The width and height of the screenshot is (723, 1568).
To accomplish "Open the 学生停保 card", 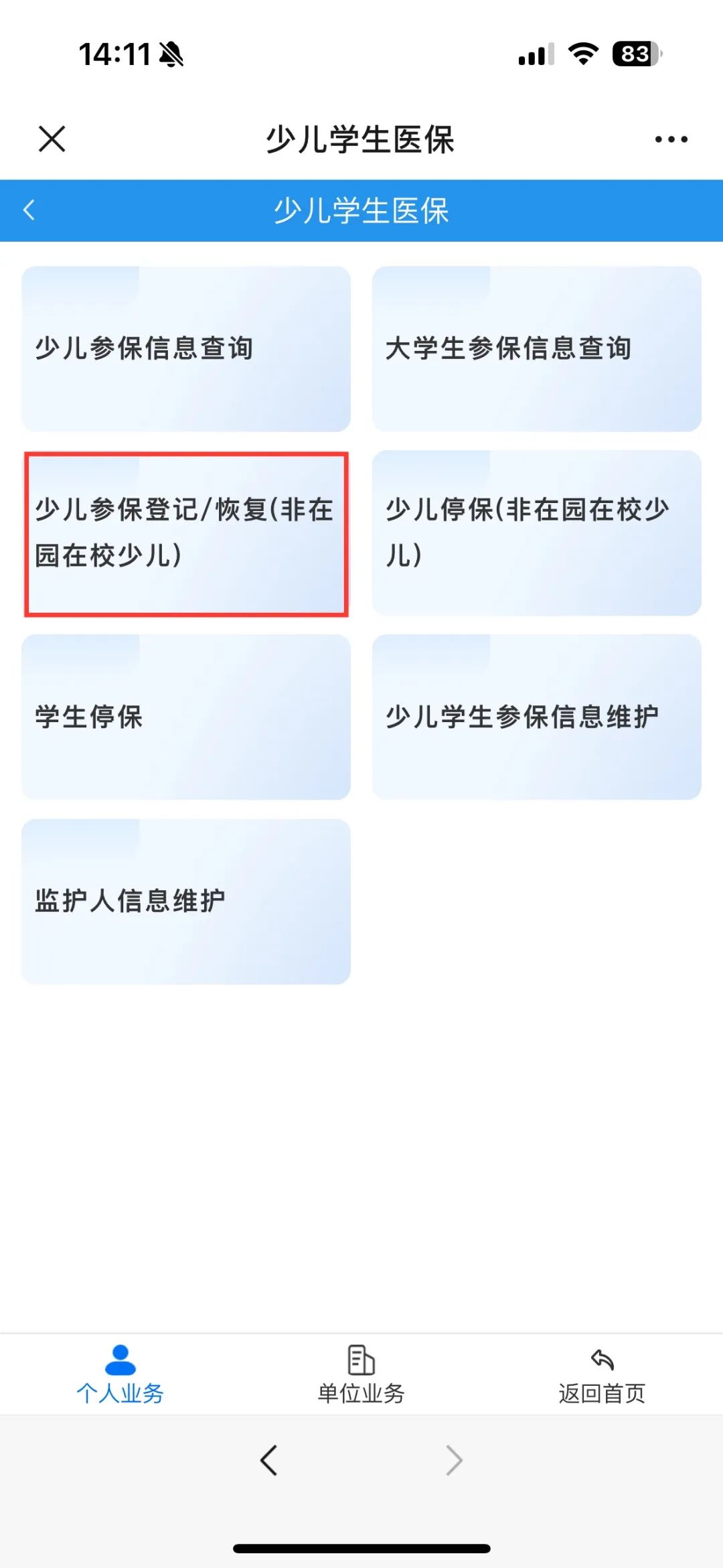I will coord(186,717).
